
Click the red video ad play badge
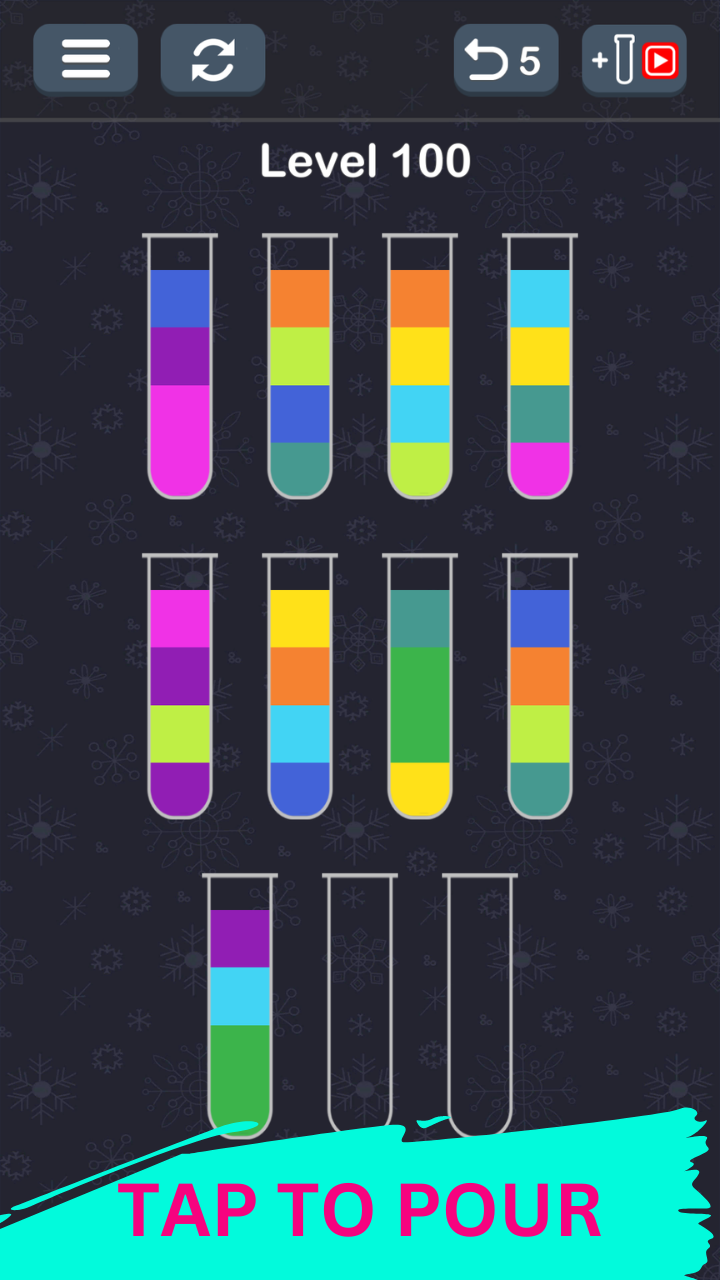(663, 58)
